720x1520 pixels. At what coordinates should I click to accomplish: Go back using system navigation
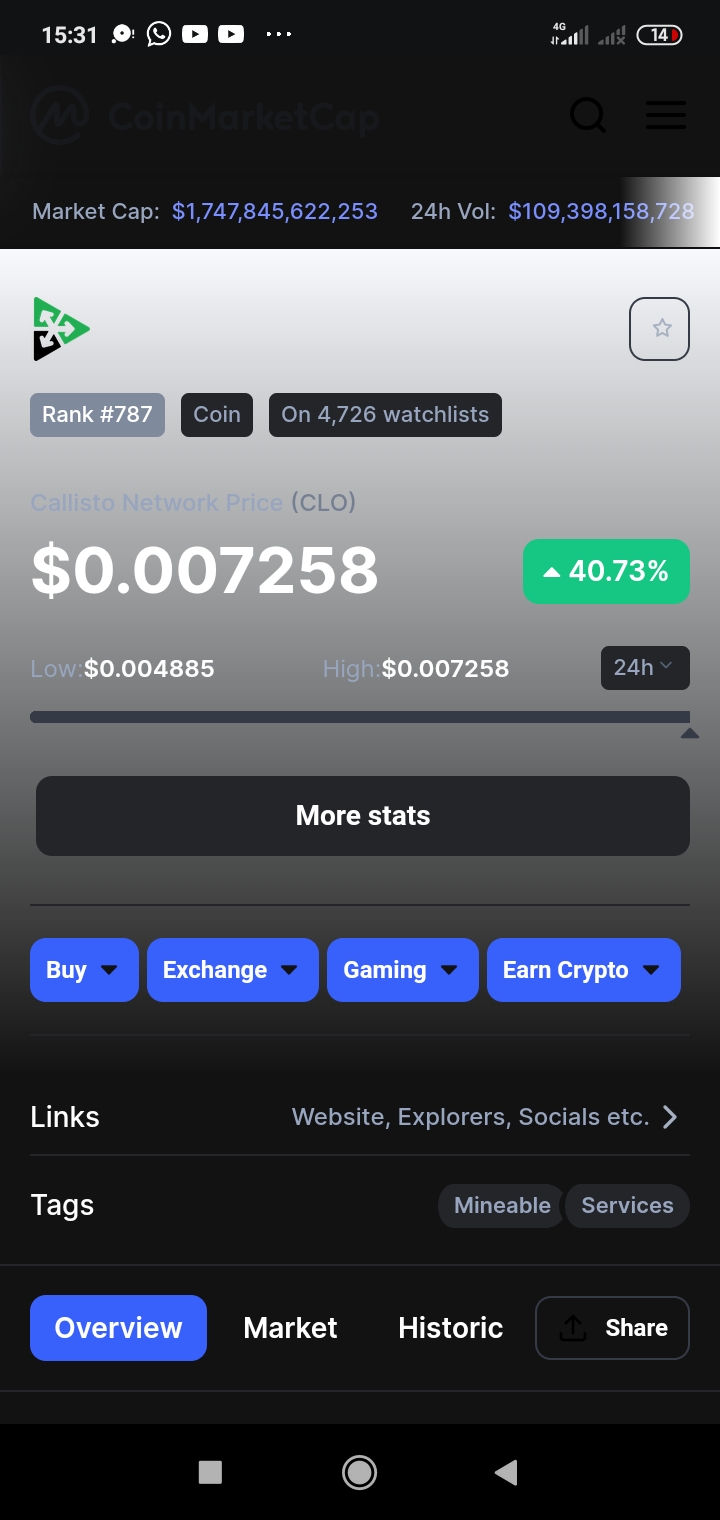pyautogui.click(x=506, y=1472)
